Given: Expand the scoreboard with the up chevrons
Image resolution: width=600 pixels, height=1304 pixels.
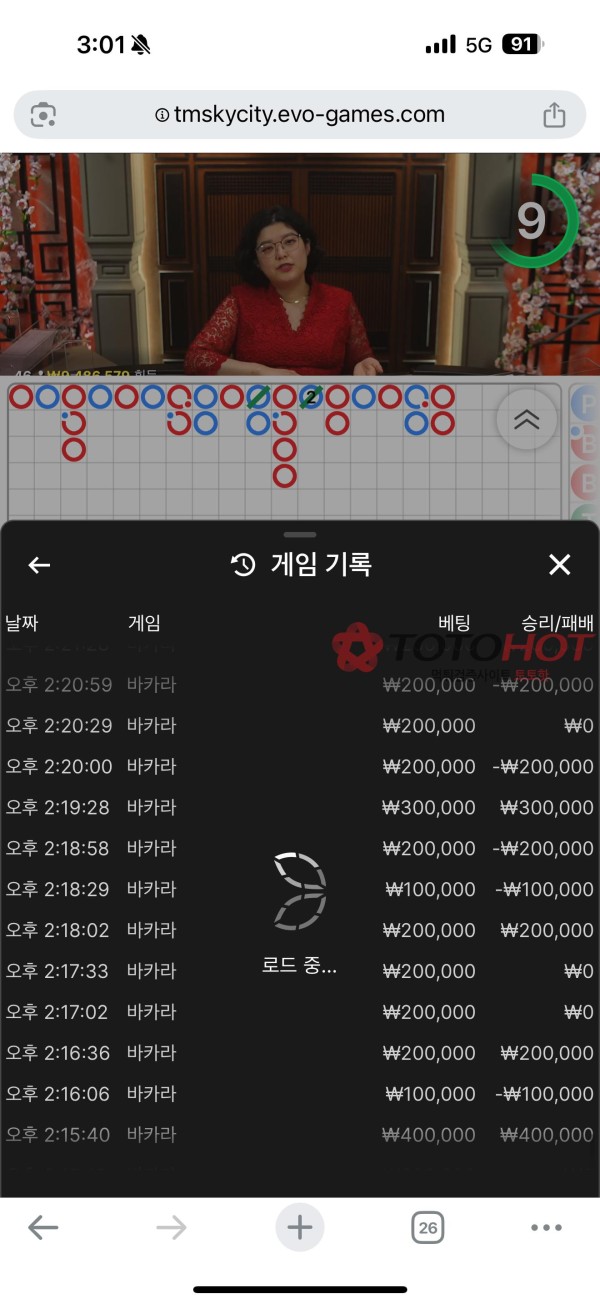Looking at the screenshot, I should [x=526, y=420].
